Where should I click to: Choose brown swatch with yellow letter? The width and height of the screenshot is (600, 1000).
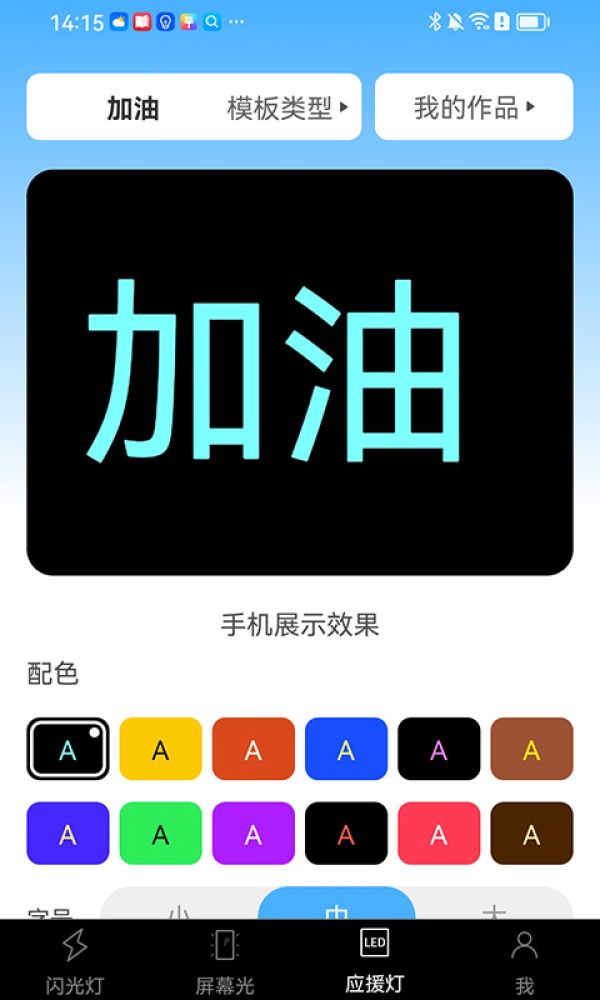532,749
